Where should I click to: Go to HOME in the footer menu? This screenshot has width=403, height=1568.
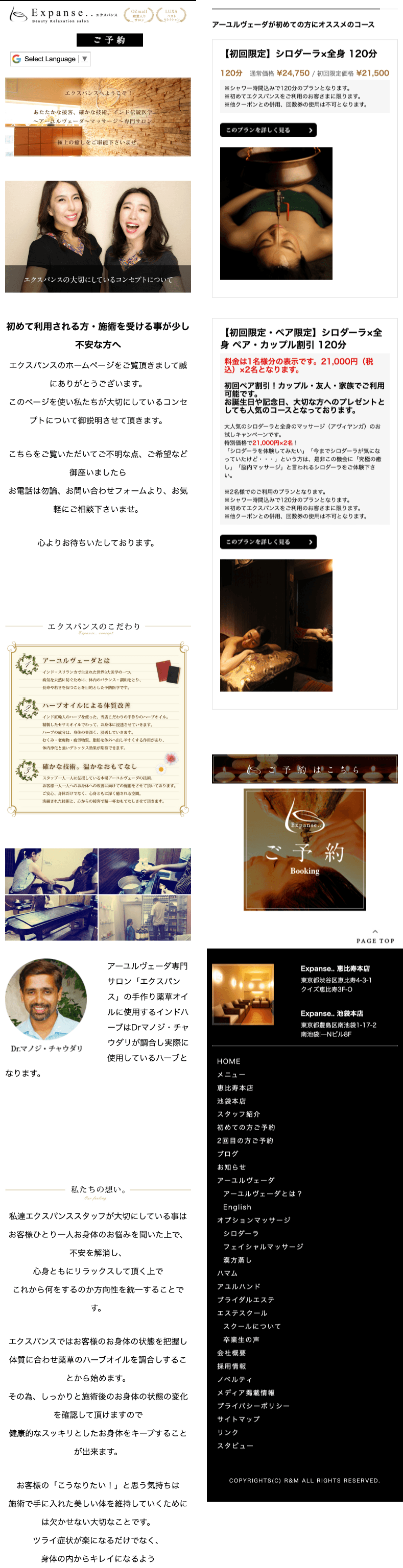[229, 1061]
